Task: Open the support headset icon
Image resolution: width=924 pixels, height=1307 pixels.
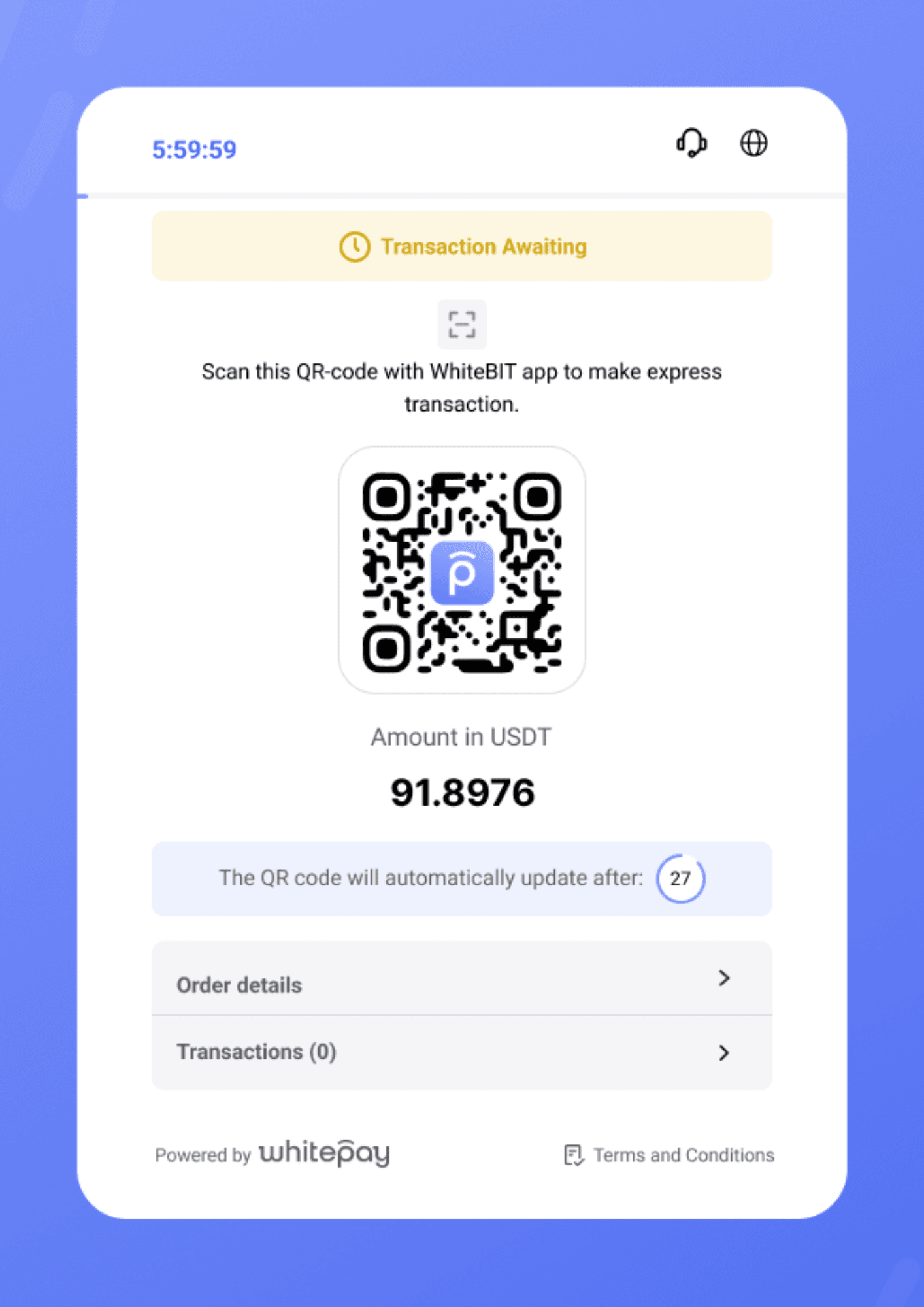Action: pos(691,143)
